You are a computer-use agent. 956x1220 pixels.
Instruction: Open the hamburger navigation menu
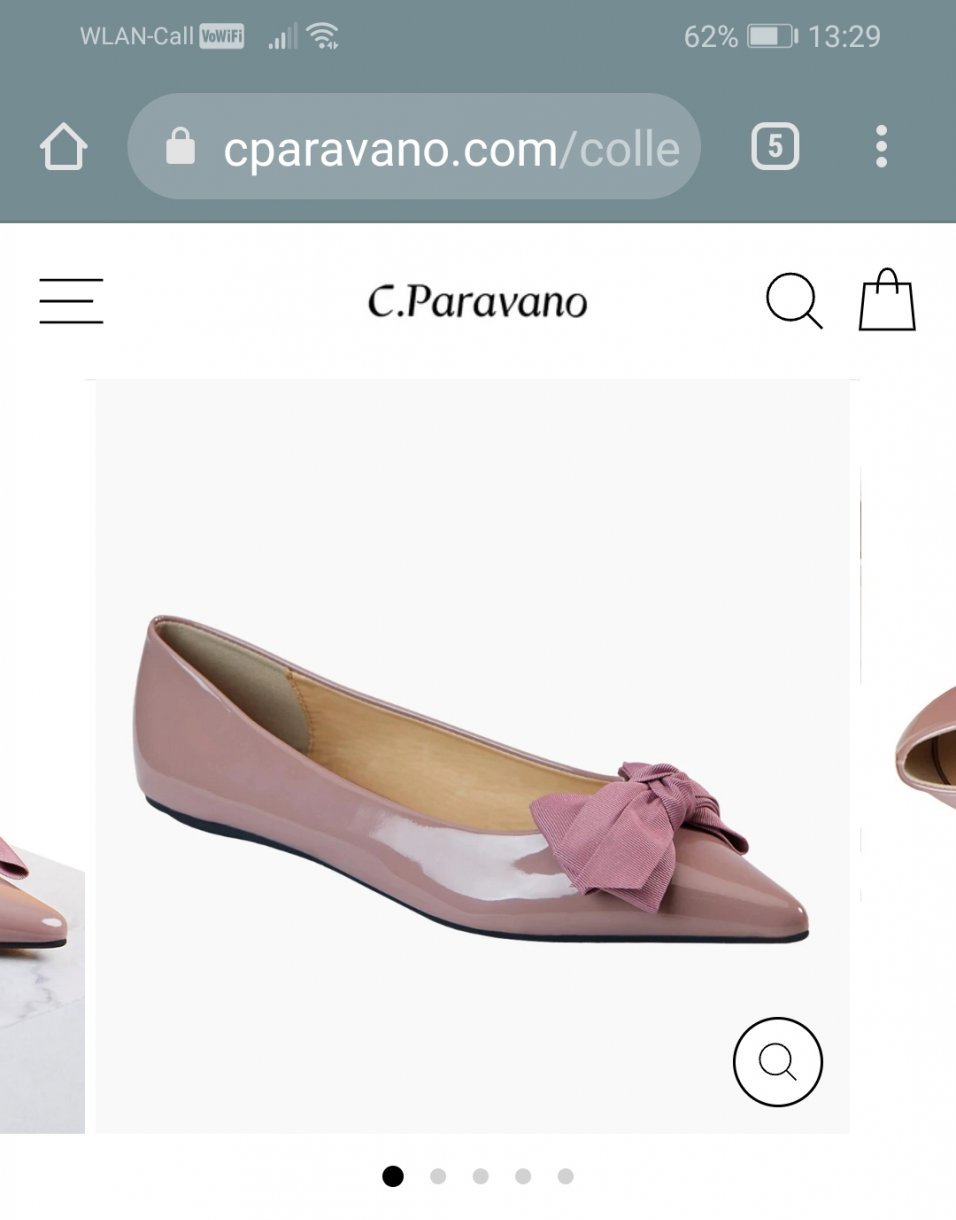(71, 301)
